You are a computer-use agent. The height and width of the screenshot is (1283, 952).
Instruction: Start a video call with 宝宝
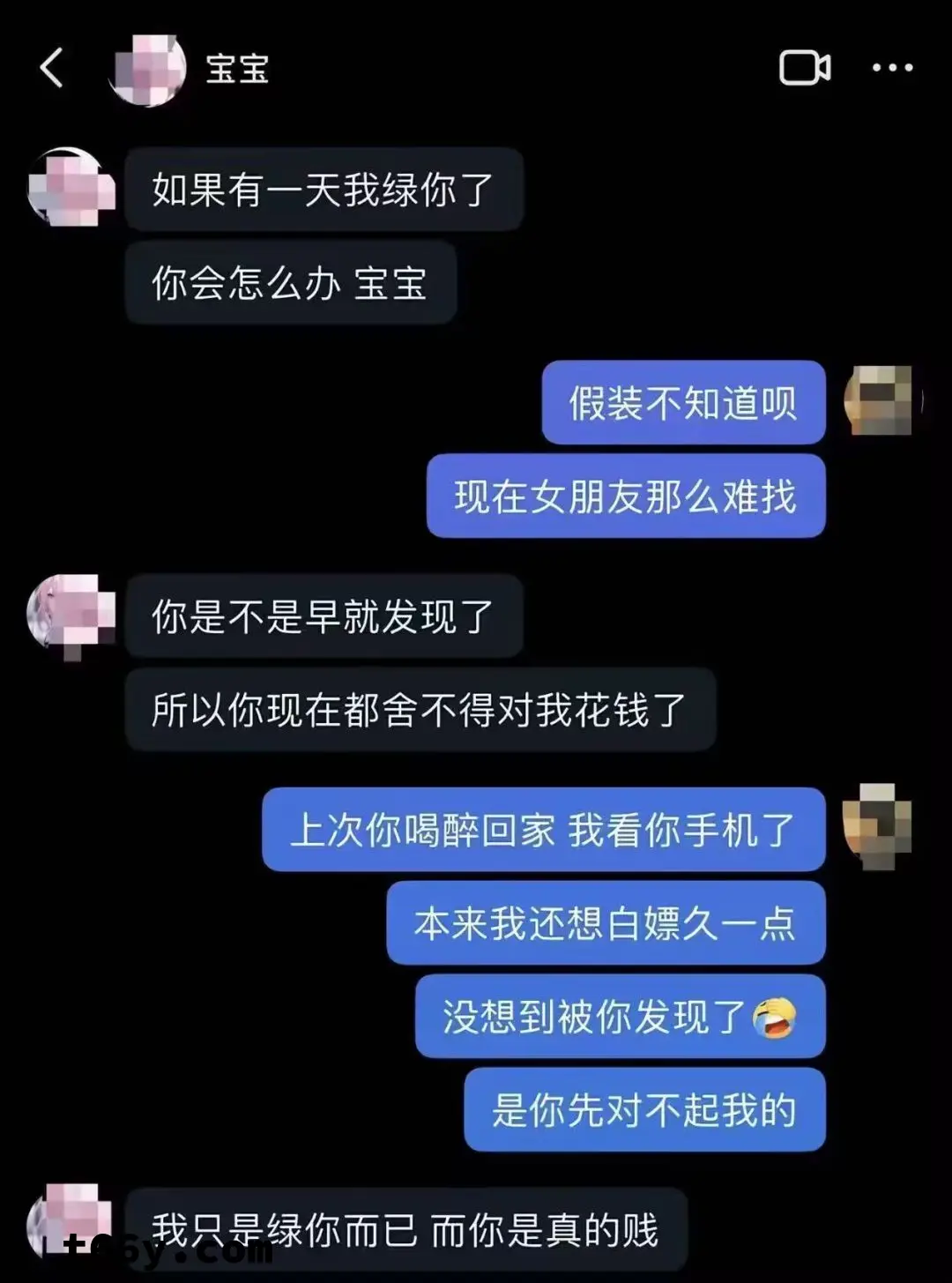coord(804,68)
